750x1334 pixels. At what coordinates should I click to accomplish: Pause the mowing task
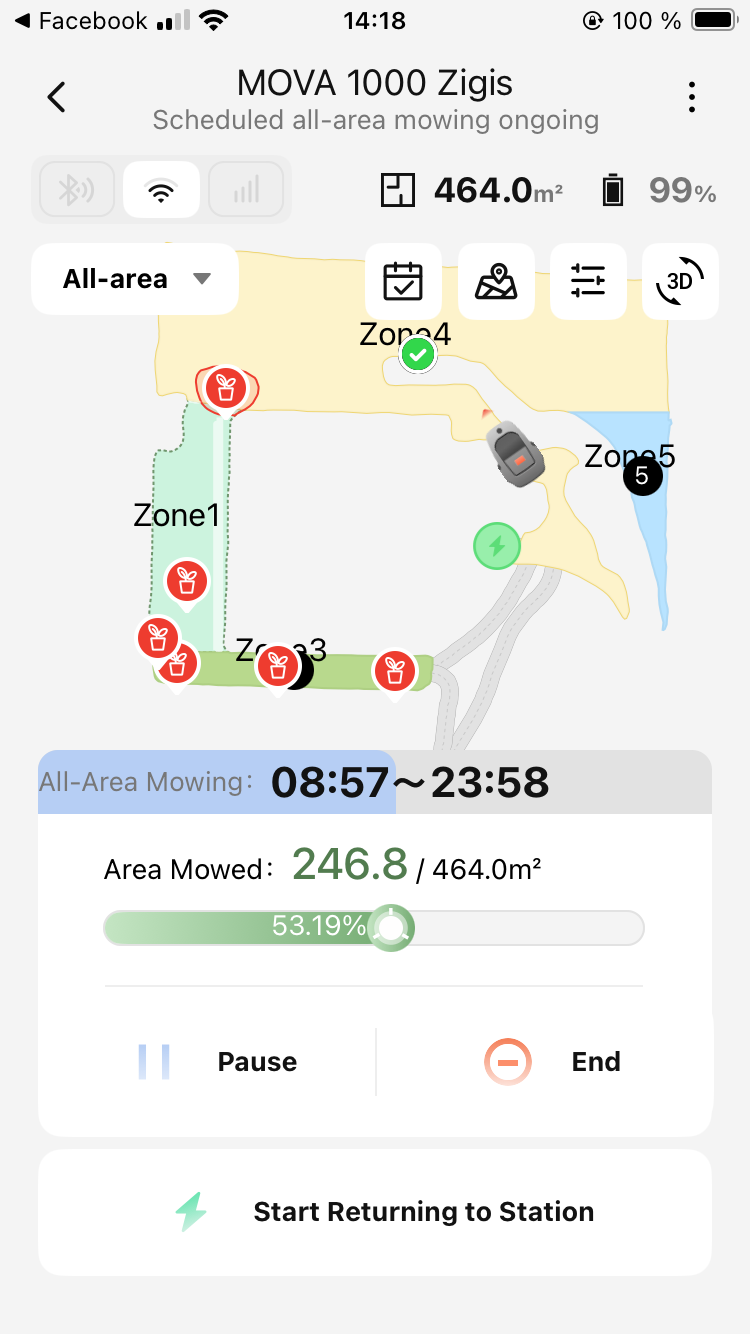(218, 1062)
